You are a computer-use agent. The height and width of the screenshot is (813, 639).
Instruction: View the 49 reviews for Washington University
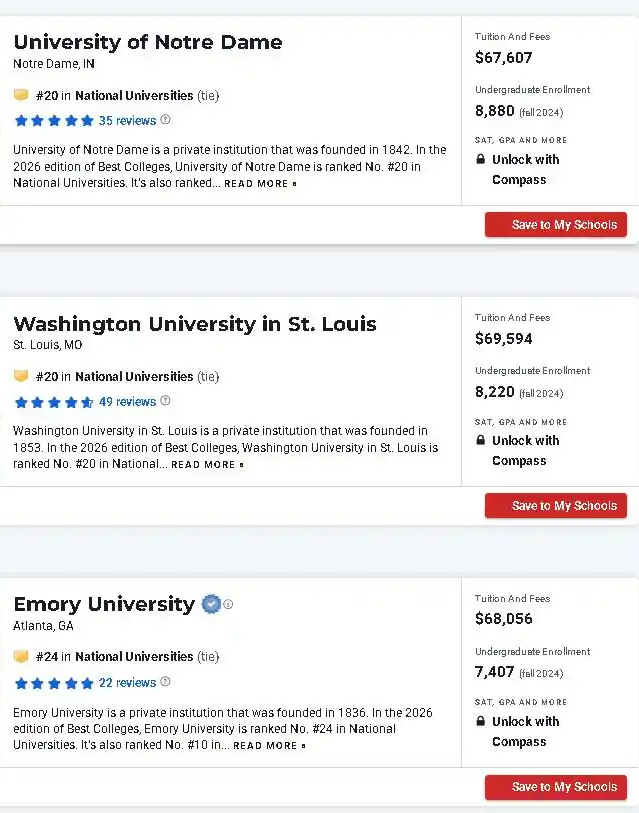[x=127, y=402]
